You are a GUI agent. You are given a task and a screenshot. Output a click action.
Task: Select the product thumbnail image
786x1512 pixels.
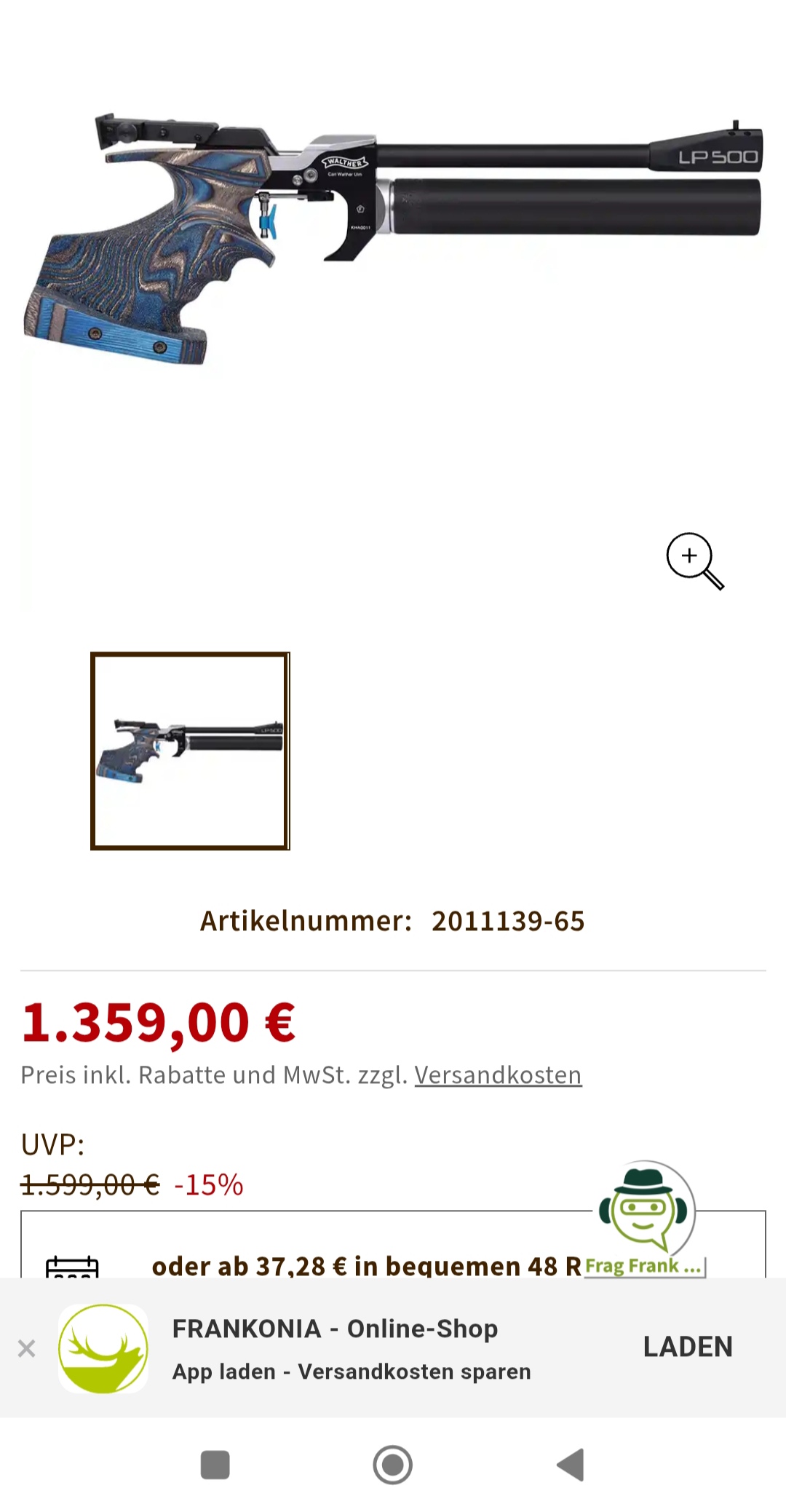coord(190,751)
